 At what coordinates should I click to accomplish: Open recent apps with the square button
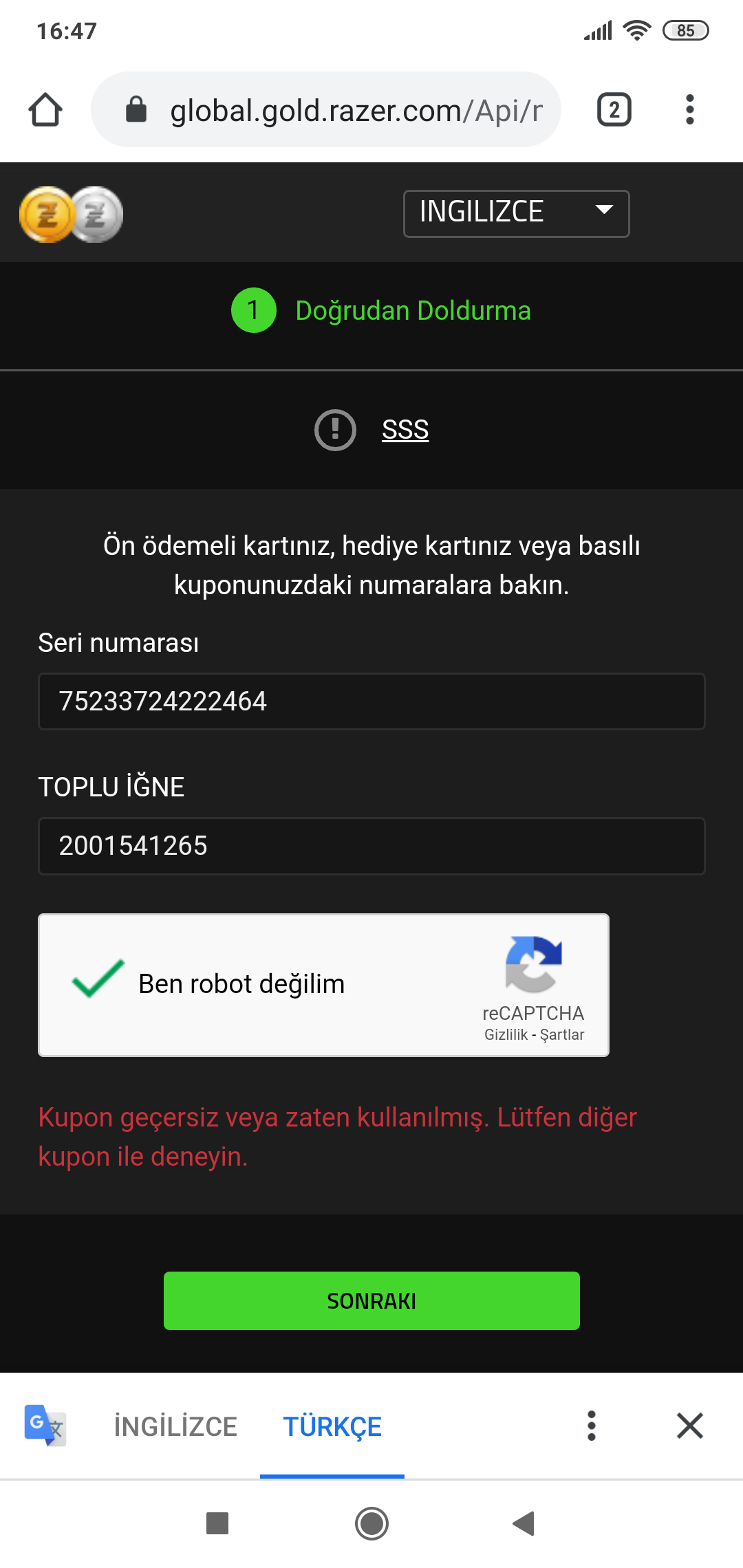[x=217, y=1523]
